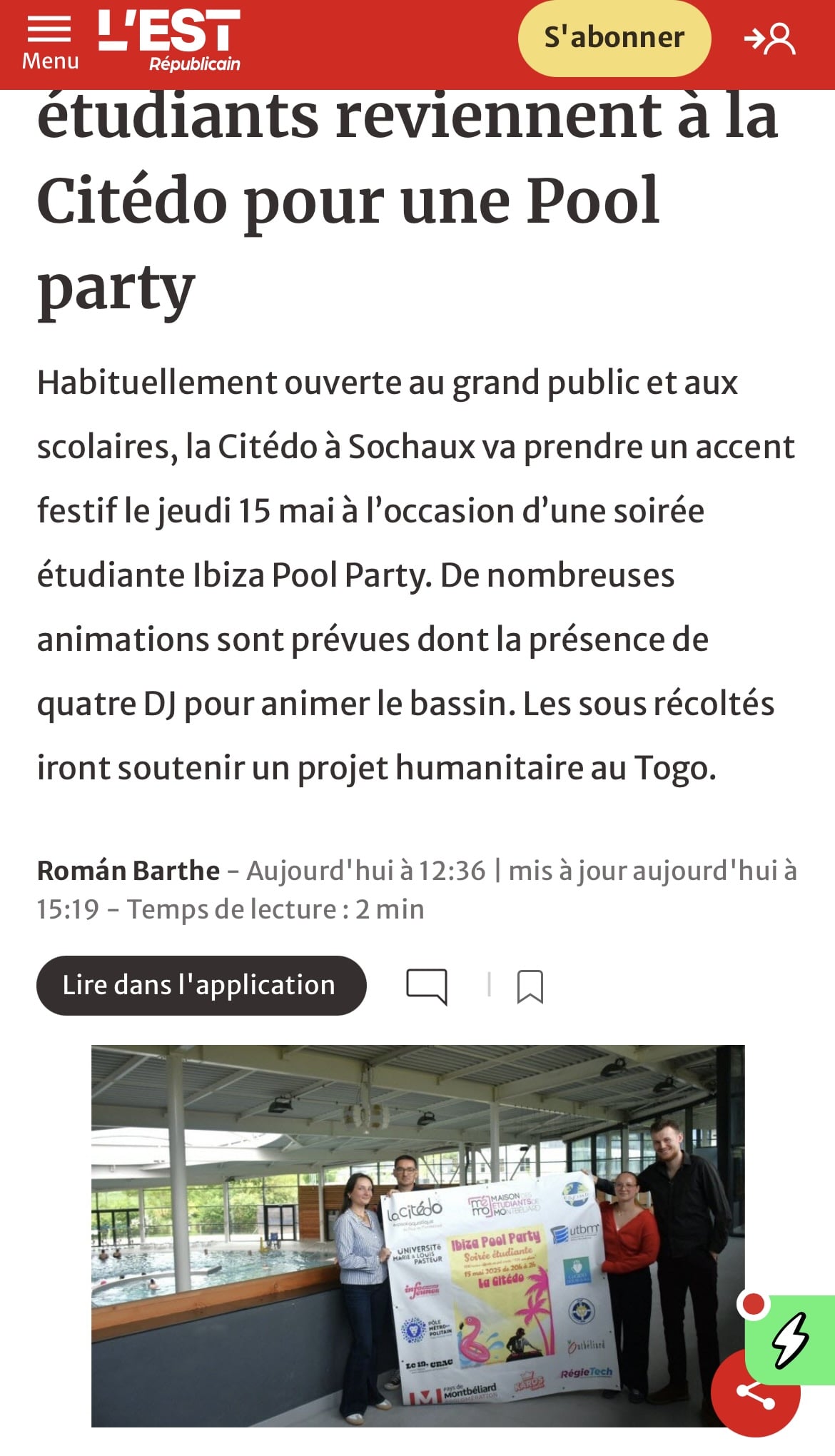The width and height of the screenshot is (835, 1456).
Task: Open the article comments
Action: point(426,986)
